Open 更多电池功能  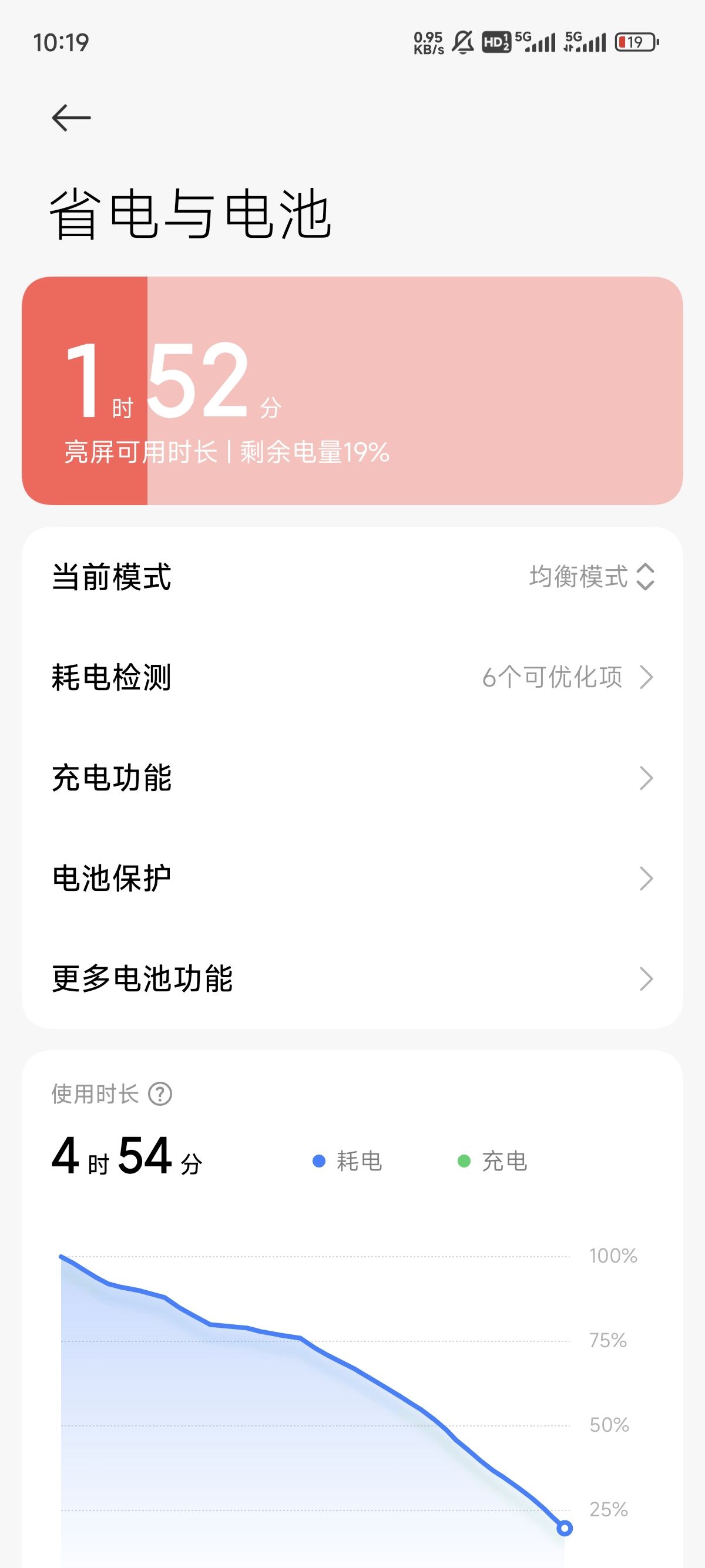352,978
